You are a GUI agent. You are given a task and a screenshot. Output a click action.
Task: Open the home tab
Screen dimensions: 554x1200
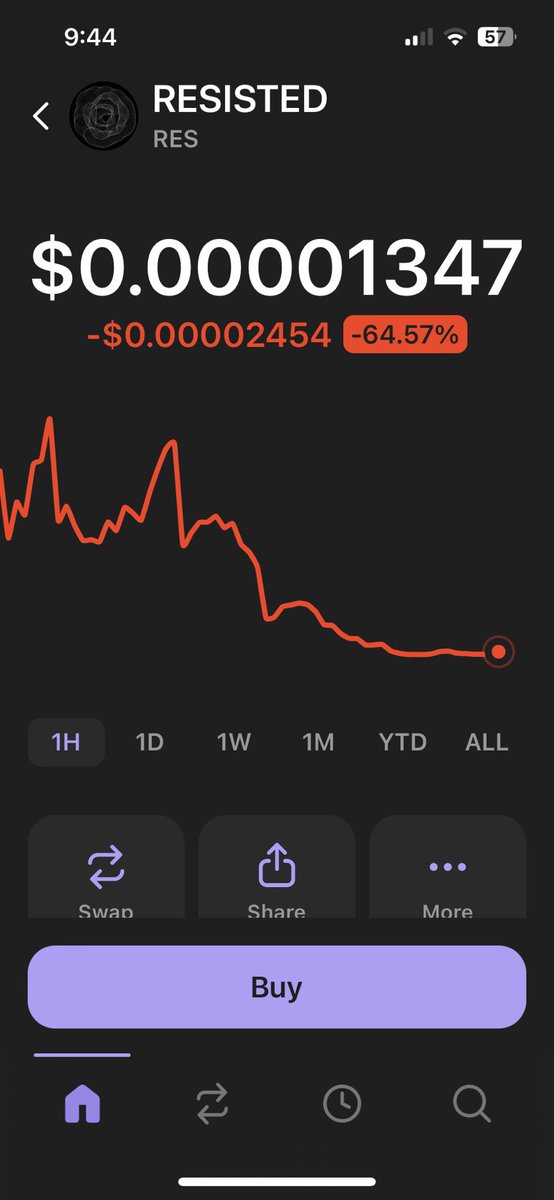click(x=82, y=1104)
